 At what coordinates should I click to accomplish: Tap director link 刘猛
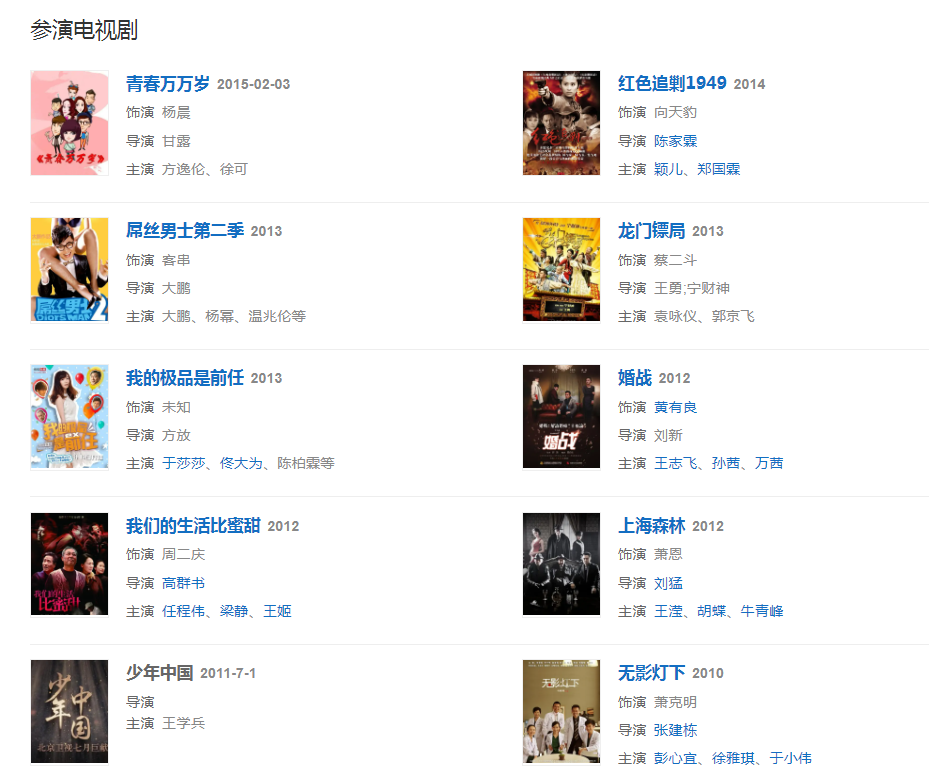click(x=668, y=583)
